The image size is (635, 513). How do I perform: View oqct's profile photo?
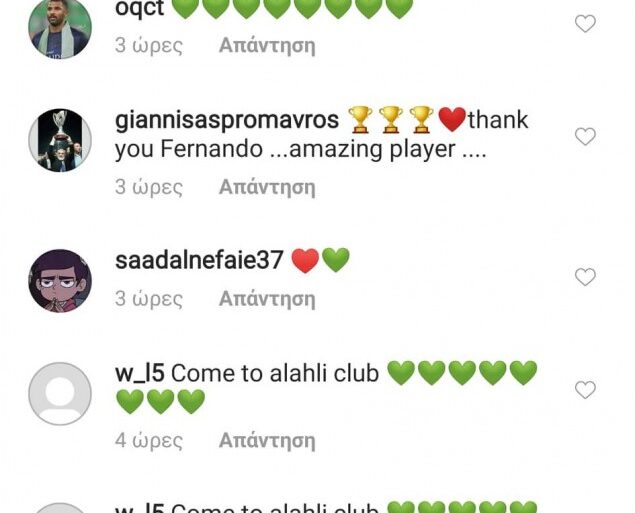(x=60, y=27)
